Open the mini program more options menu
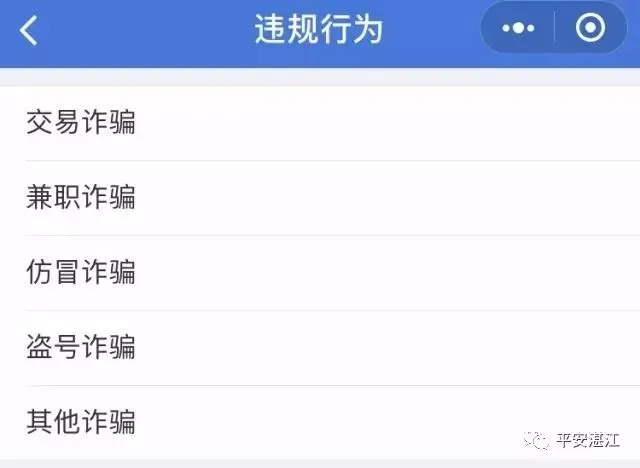This screenshot has height=468, width=640. pos(518,29)
